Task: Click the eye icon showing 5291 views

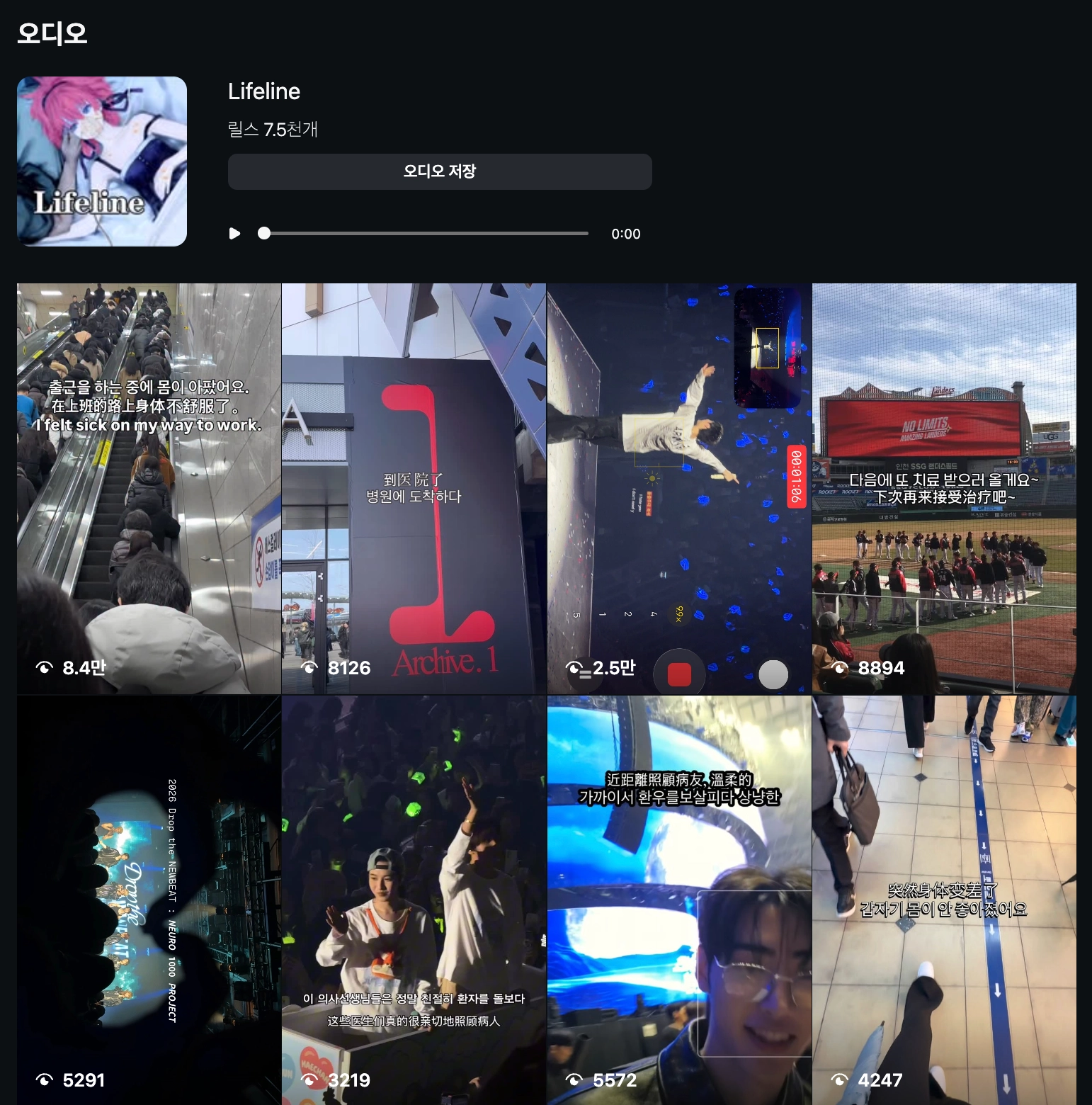Action: pos(45,1079)
